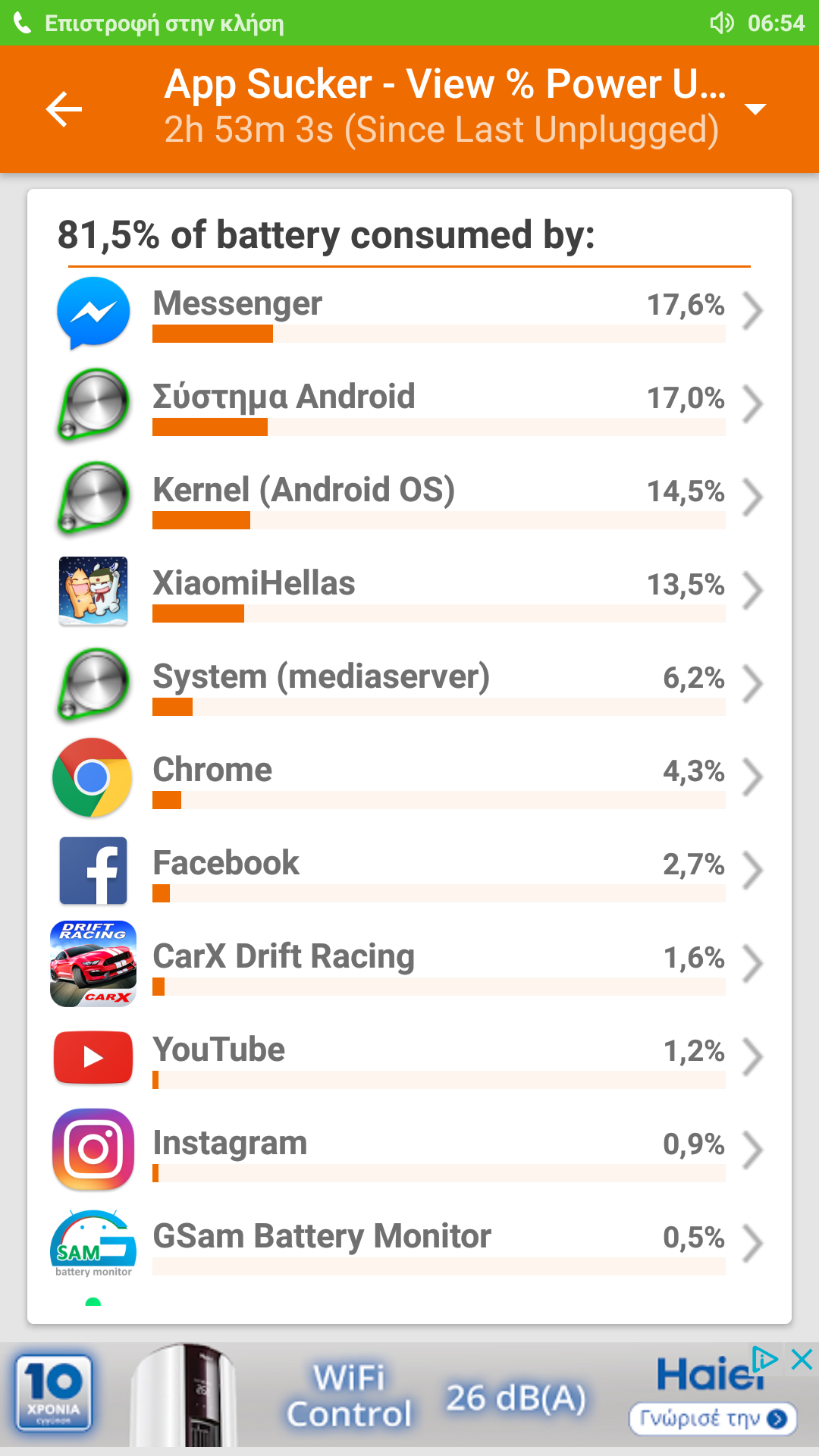Screen dimensions: 819x1456
Task: Go back using the top arrow
Action: [x=64, y=109]
